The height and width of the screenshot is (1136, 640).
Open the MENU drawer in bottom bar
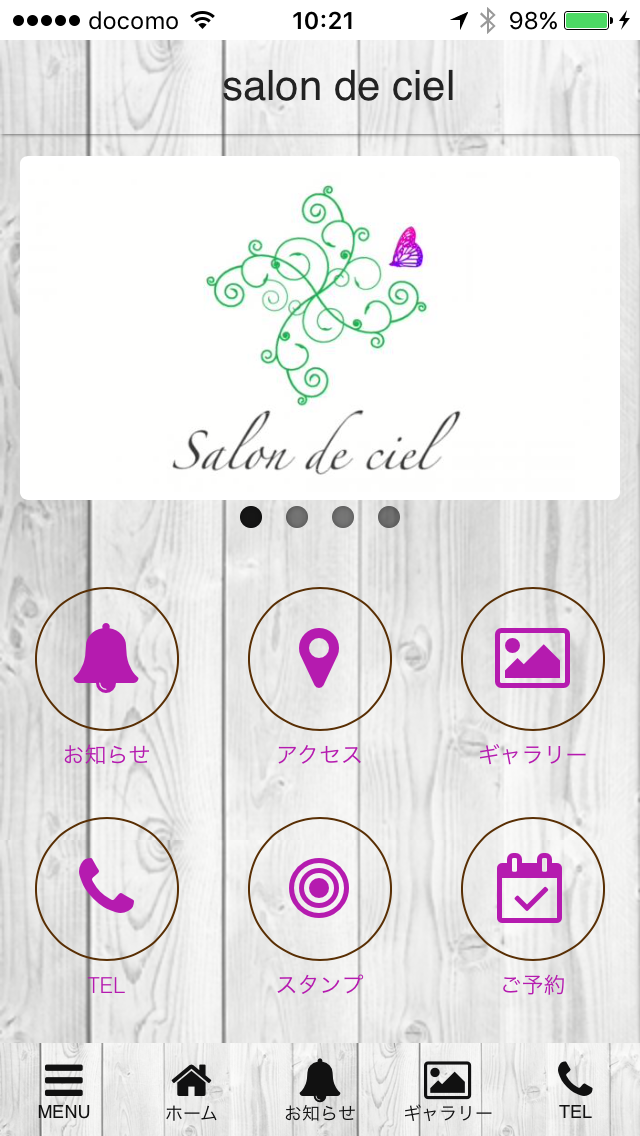point(64,1090)
